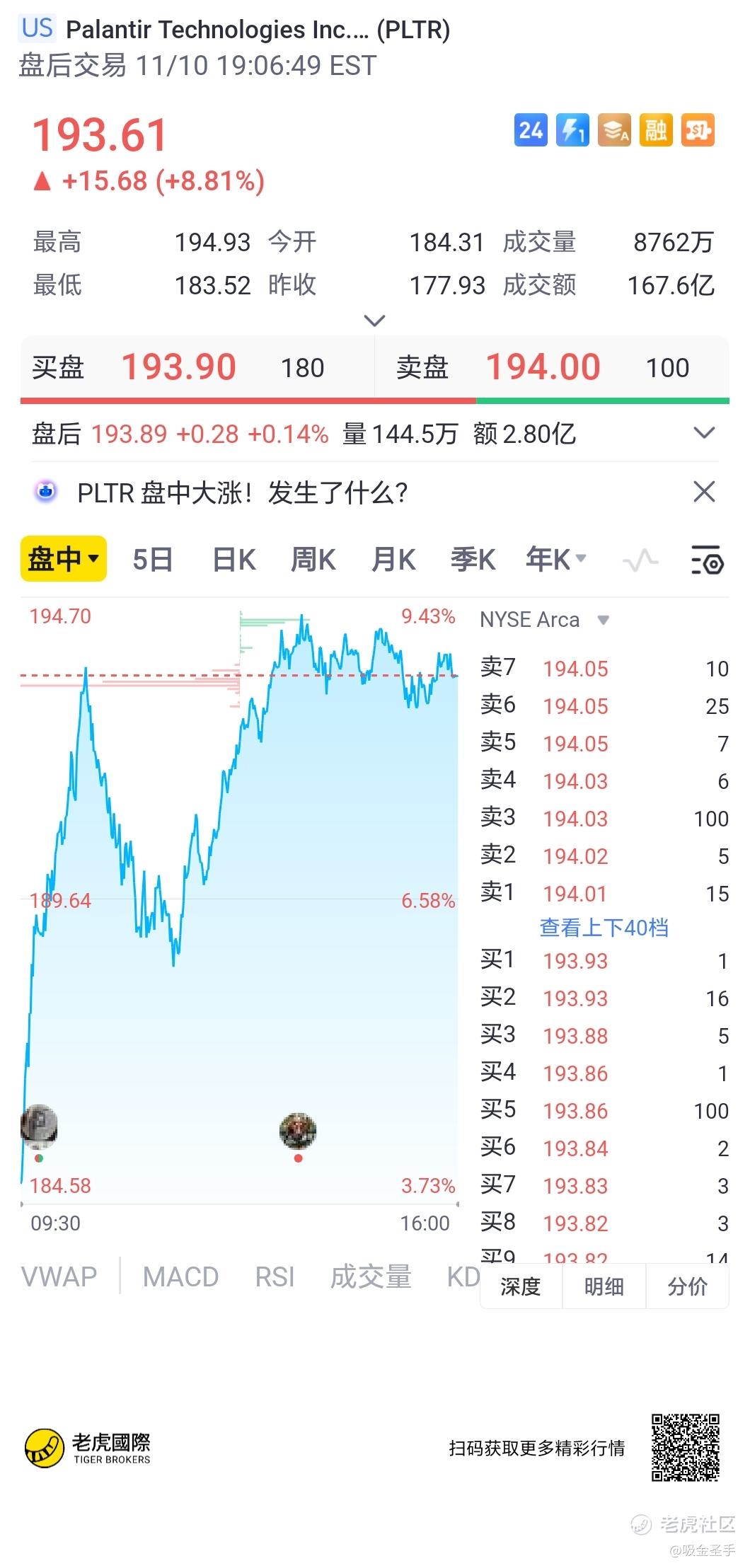The width and height of the screenshot is (750, 1568).
Task: Select the 周K chart tab
Action: click(313, 560)
